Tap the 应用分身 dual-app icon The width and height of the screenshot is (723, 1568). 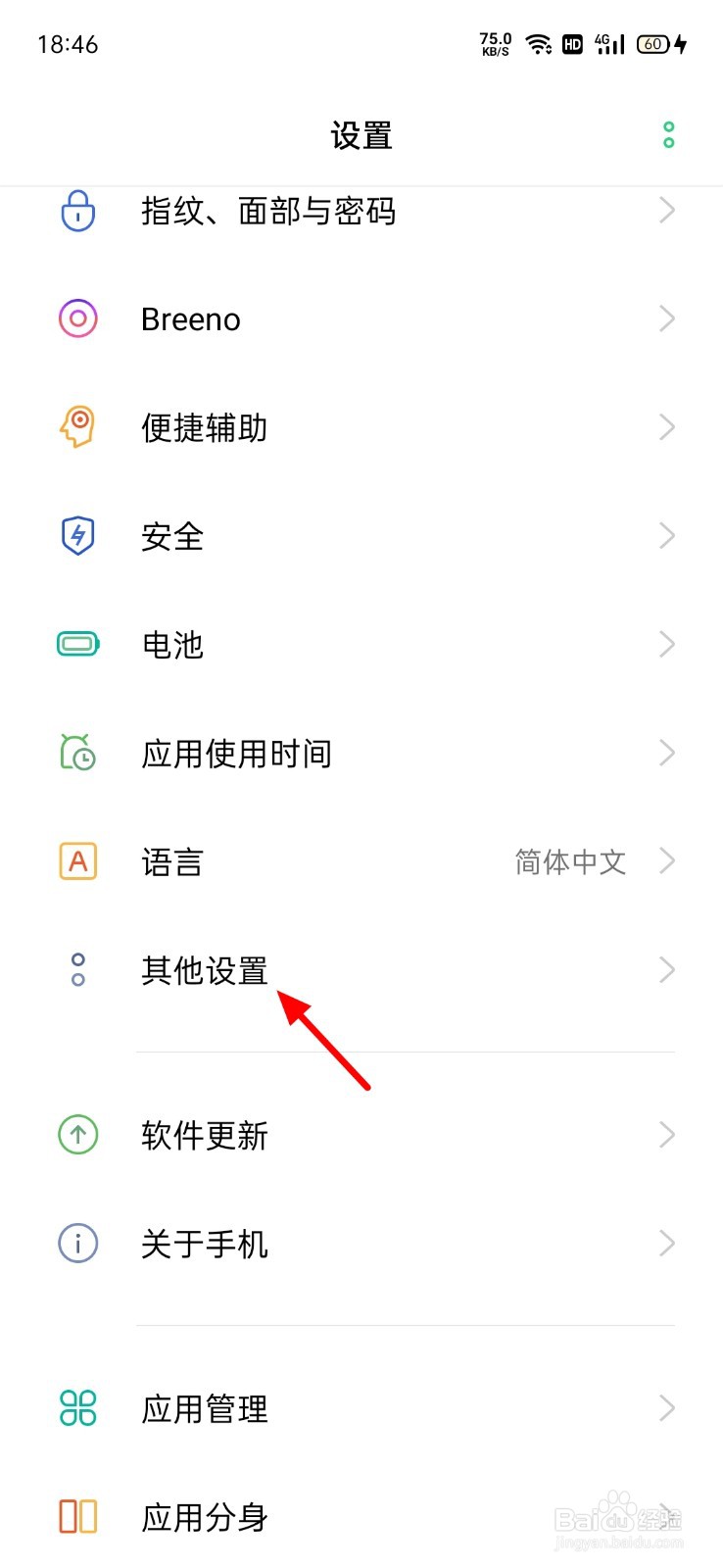[x=77, y=1516]
